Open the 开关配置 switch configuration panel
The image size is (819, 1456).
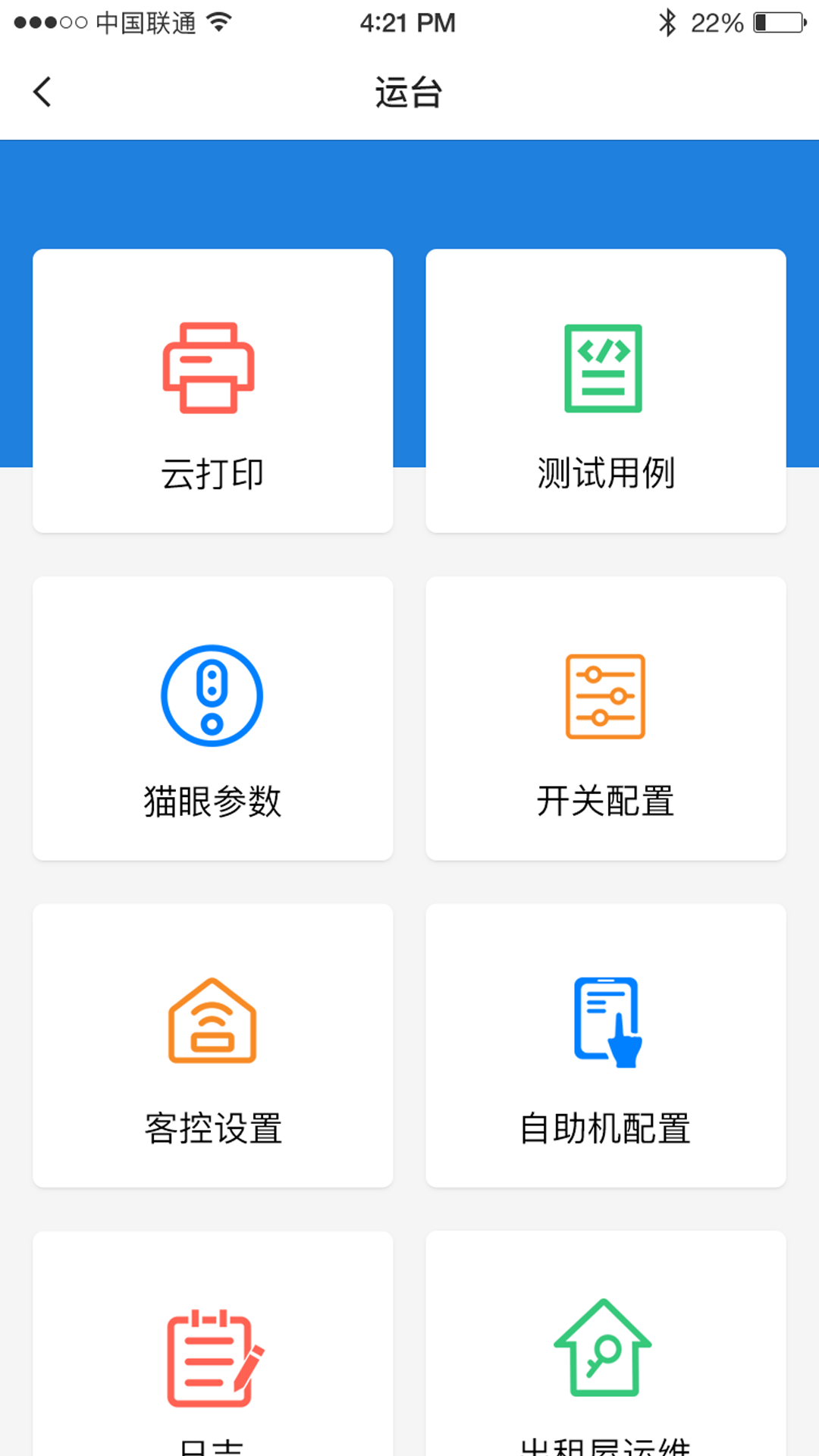606,718
